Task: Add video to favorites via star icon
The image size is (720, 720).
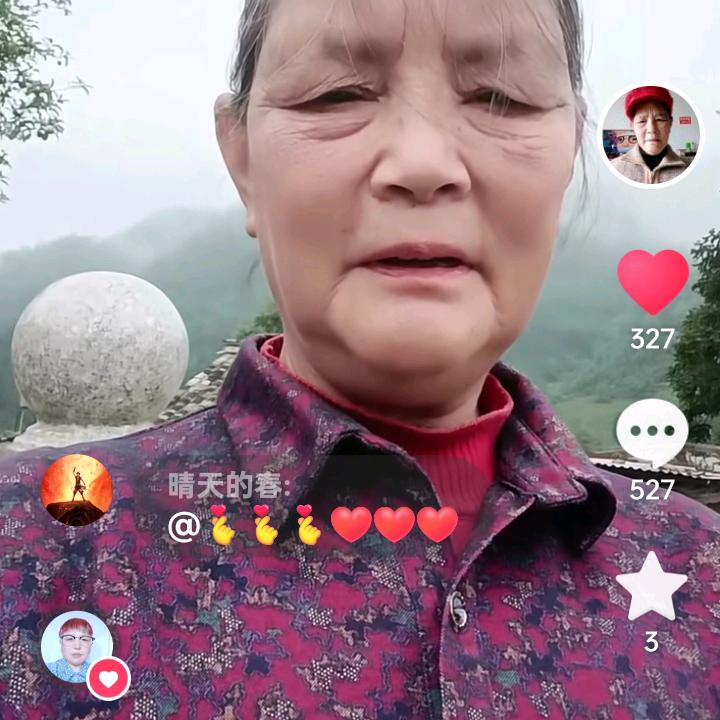Action: (x=652, y=587)
